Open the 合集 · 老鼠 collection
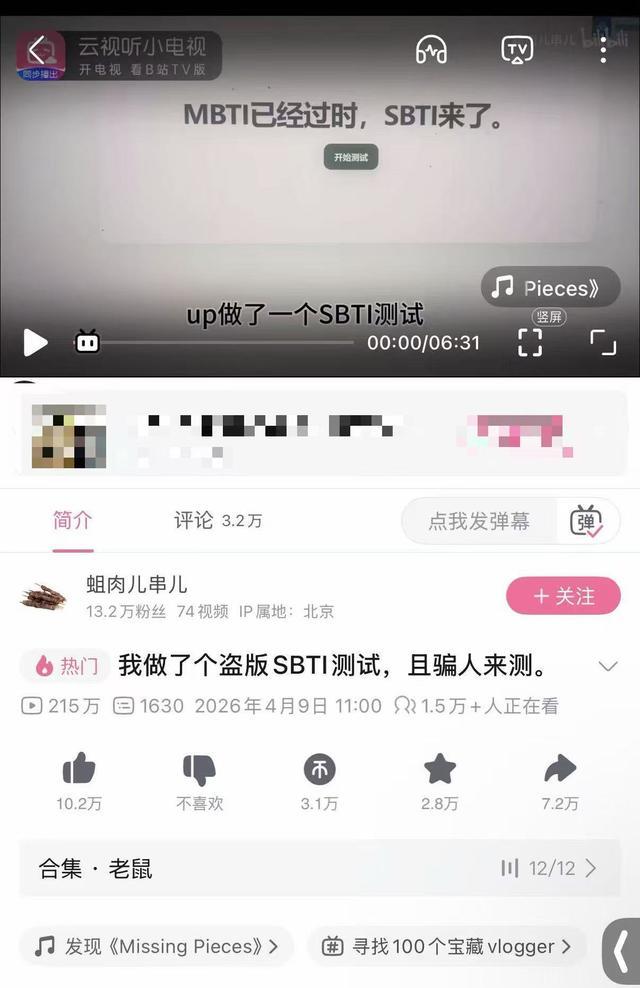Screen dimensions: 640x988 (x=319, y=868)
